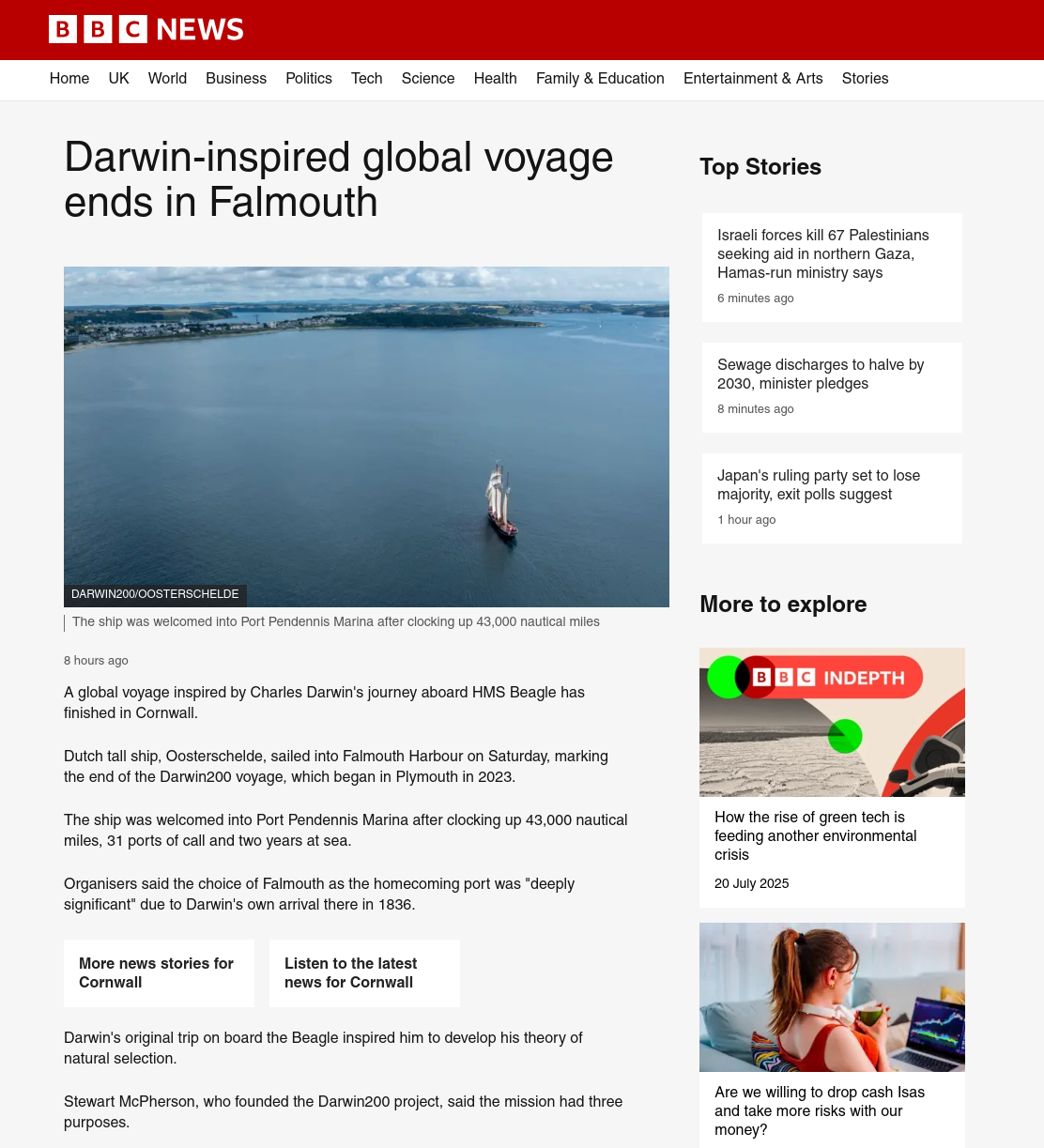Switch to the World section
This screenshot has width=1044, height=1148.
[x=167, y=79]
